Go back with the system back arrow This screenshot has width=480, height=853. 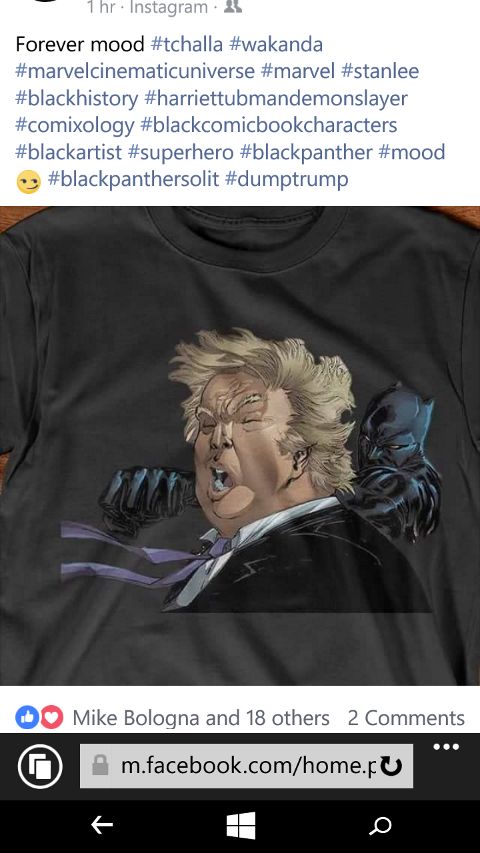click(x=102, y=825)
